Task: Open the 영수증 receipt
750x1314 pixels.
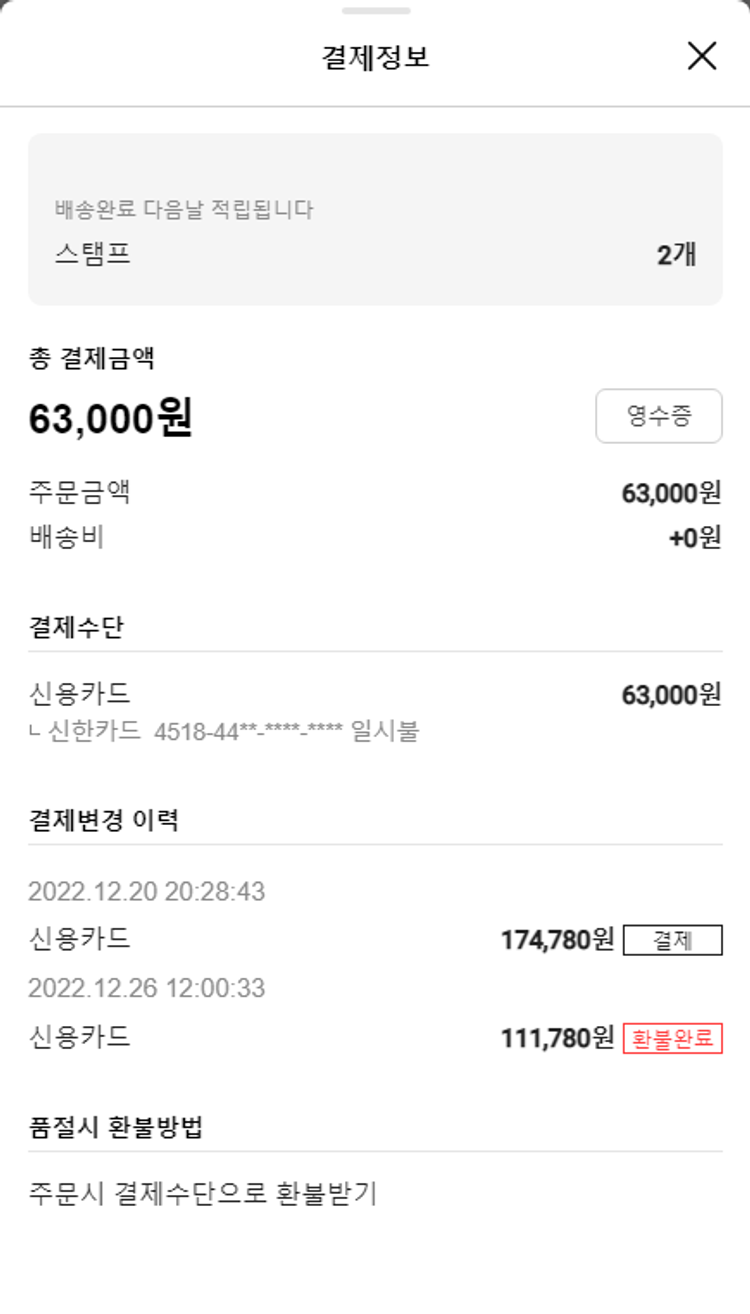Action: click(x=658, y=416)
